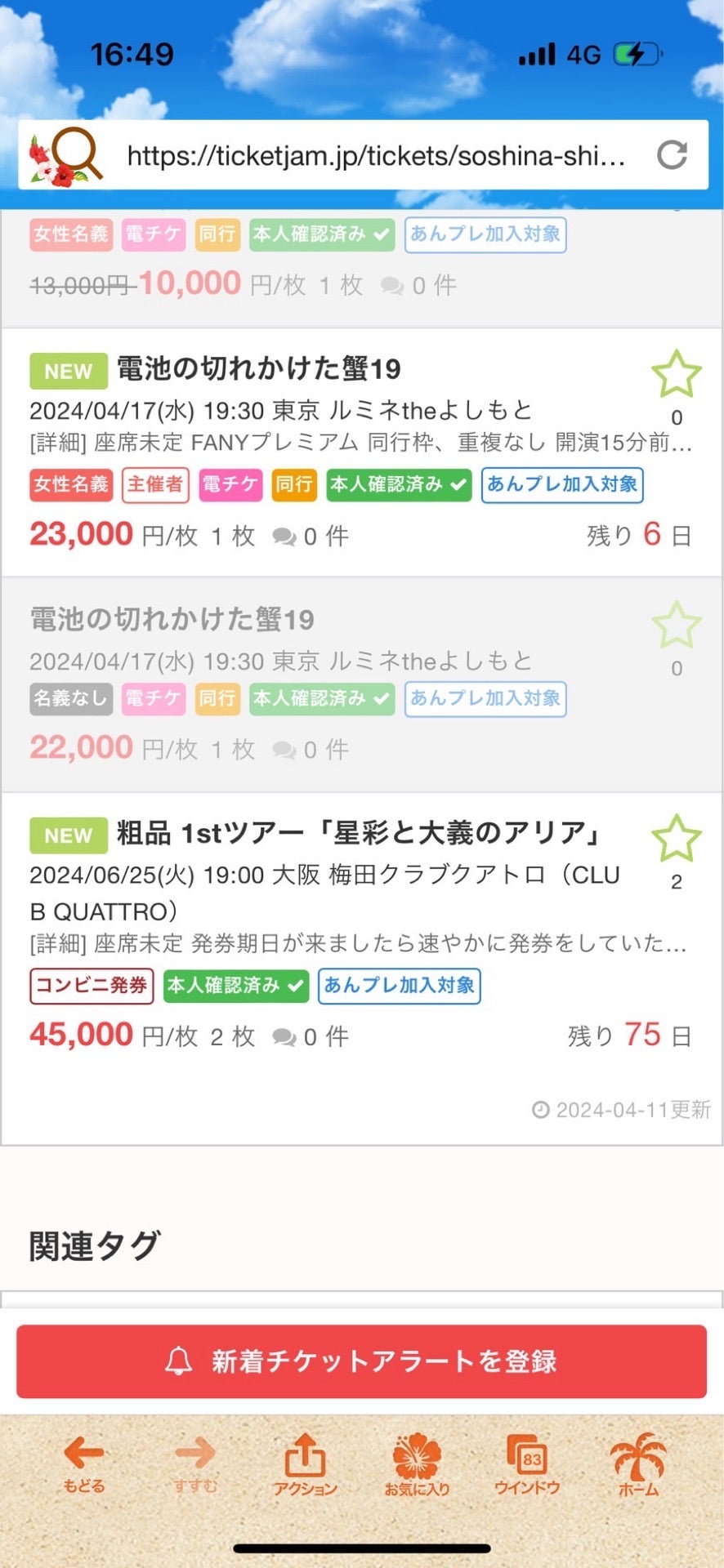This screenshot has width=724, height=1568.
Task: Reload the current page
Action: pos(672,155)
